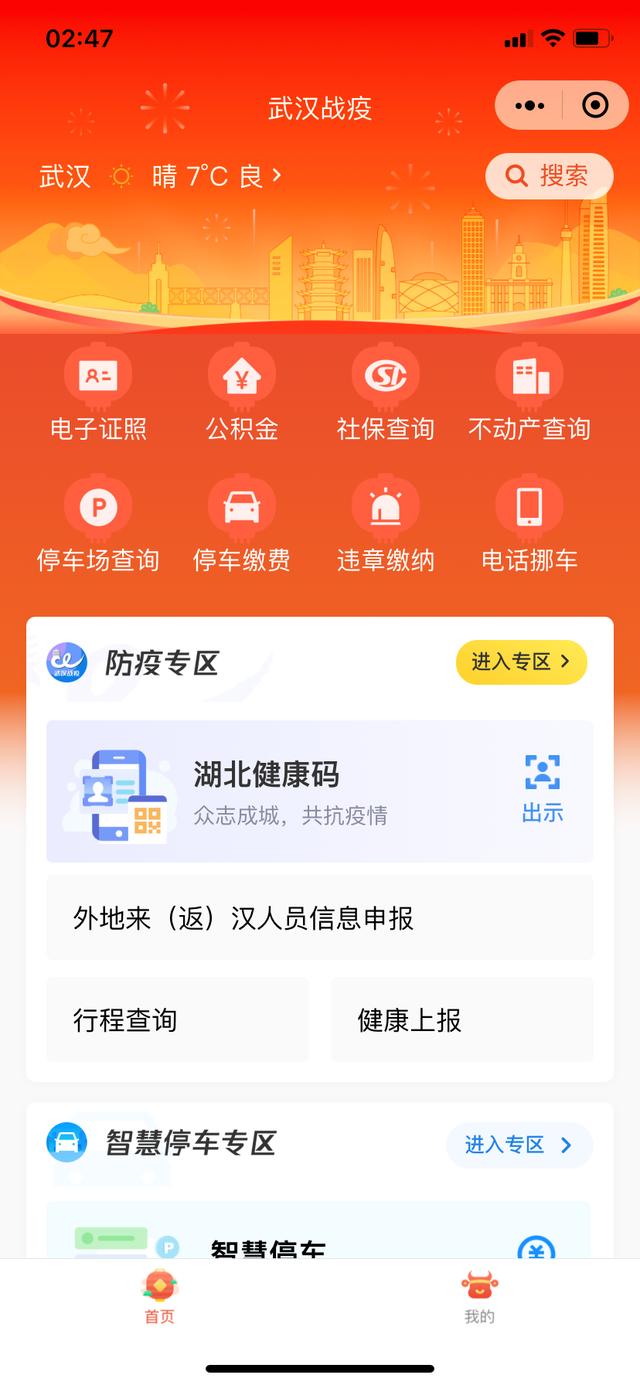
Task: Open 停车缴费
Action: point(242,524)
